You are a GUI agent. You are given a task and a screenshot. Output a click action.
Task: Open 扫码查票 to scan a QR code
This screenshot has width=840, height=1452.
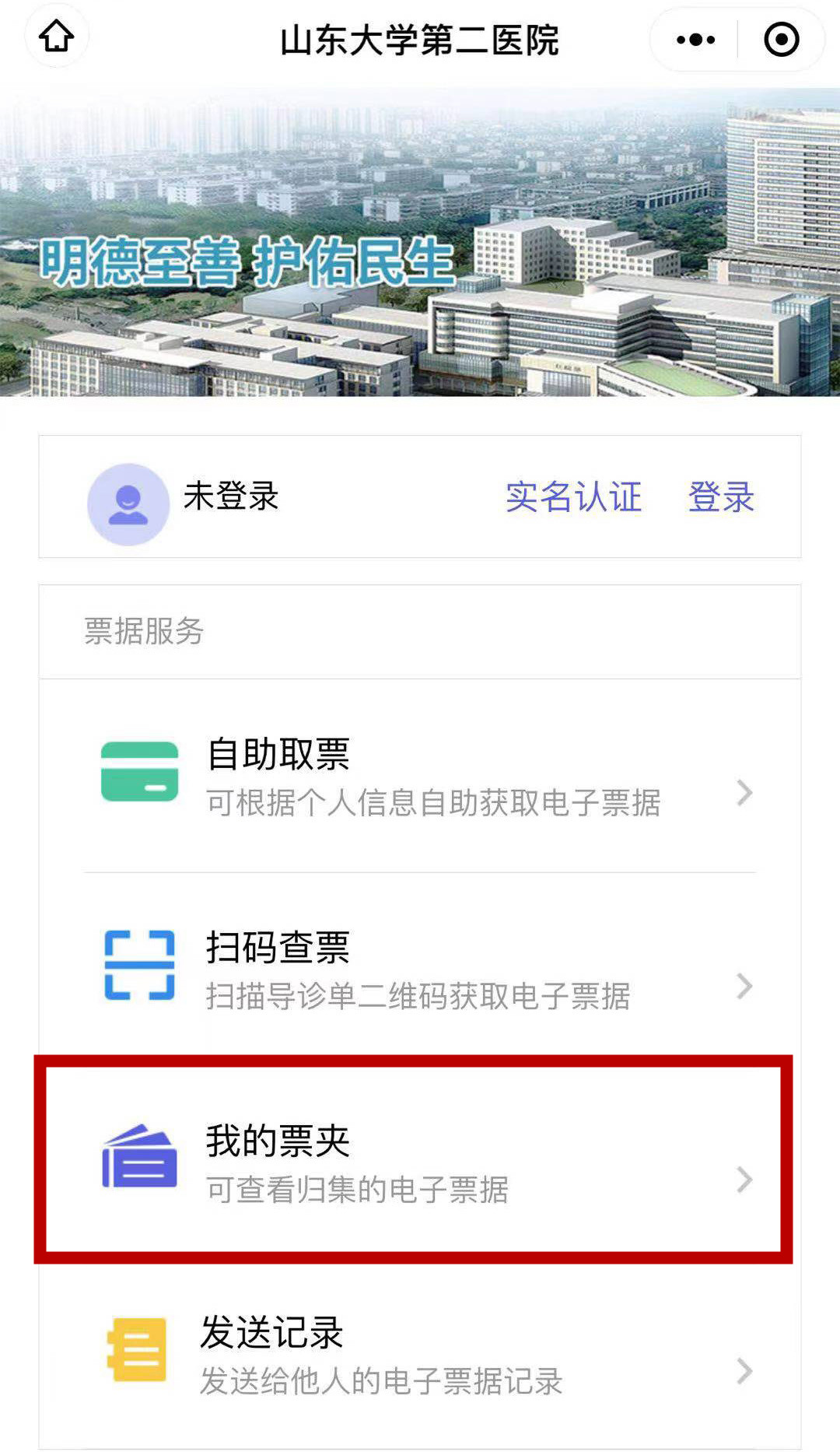pyautogui.click(x=420, y=969)
